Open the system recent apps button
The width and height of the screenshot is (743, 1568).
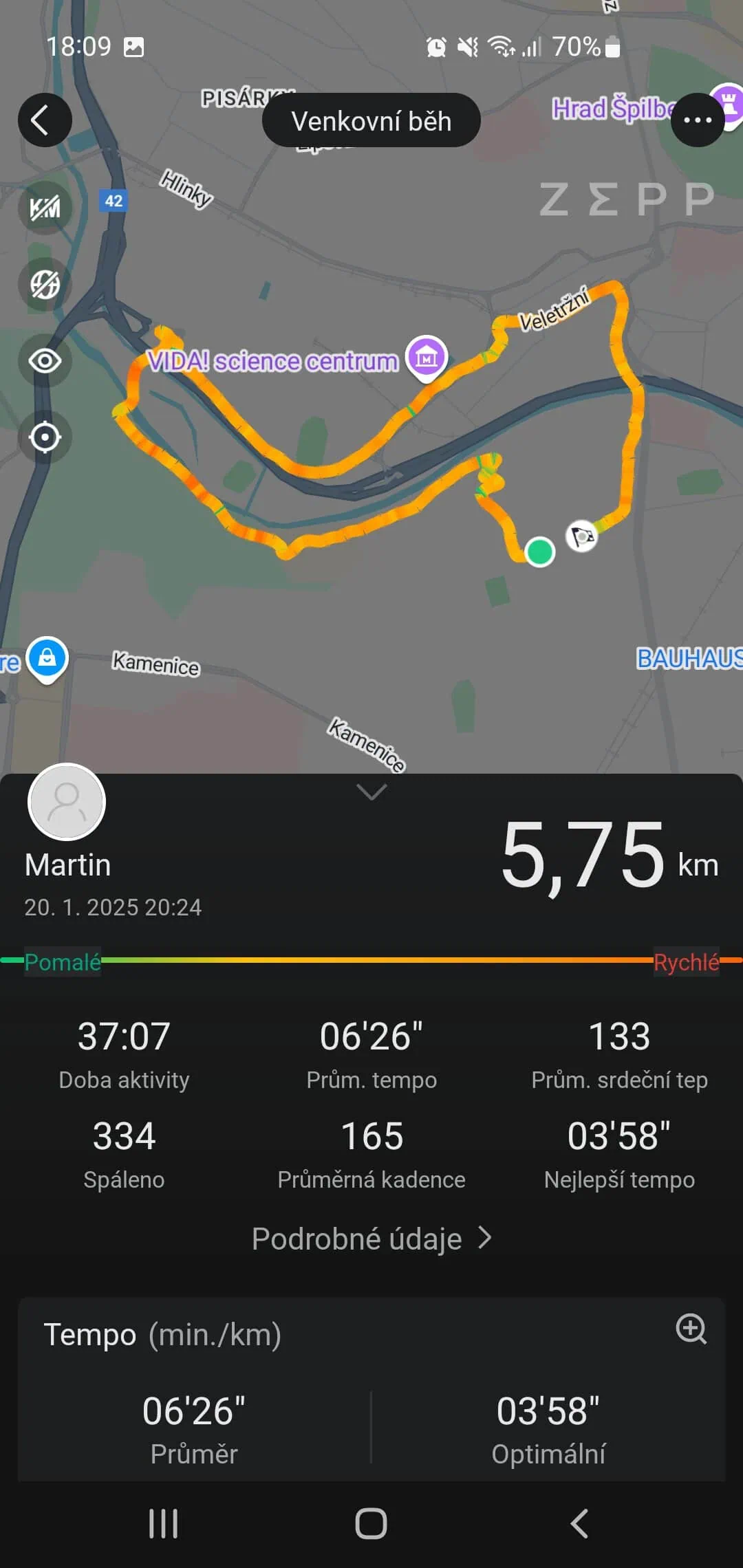tap(163, 1523)
